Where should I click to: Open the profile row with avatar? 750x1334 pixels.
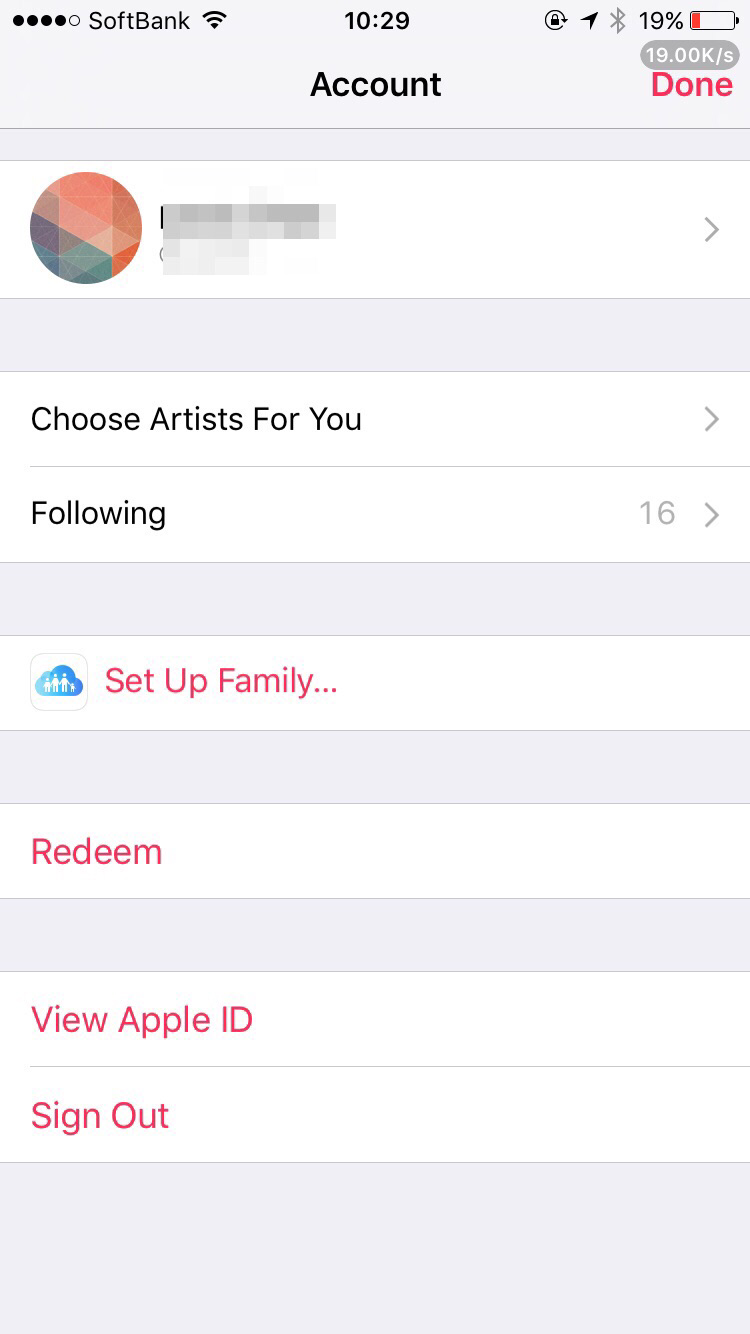point(375,229)
